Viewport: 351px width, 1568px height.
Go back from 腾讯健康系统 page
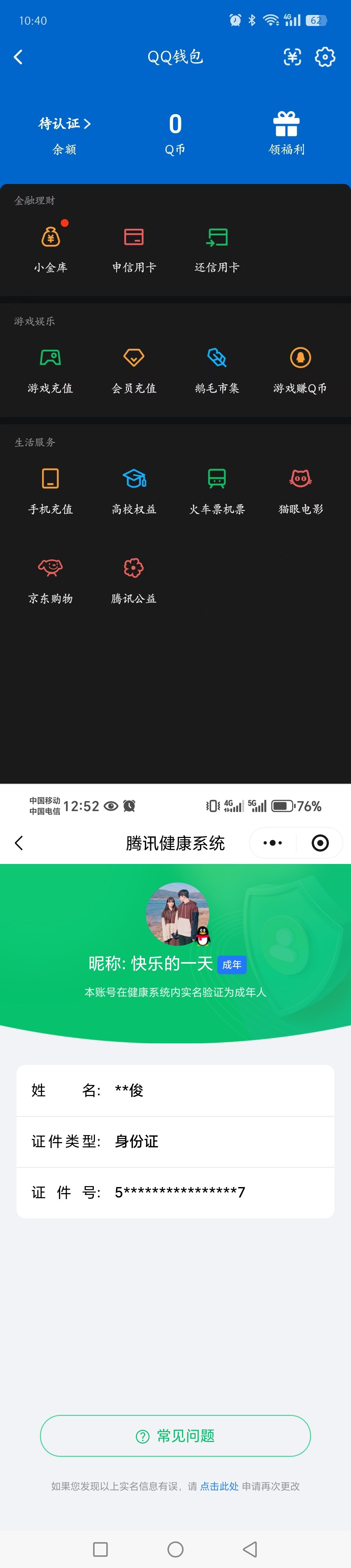click(x=19, y=843)
